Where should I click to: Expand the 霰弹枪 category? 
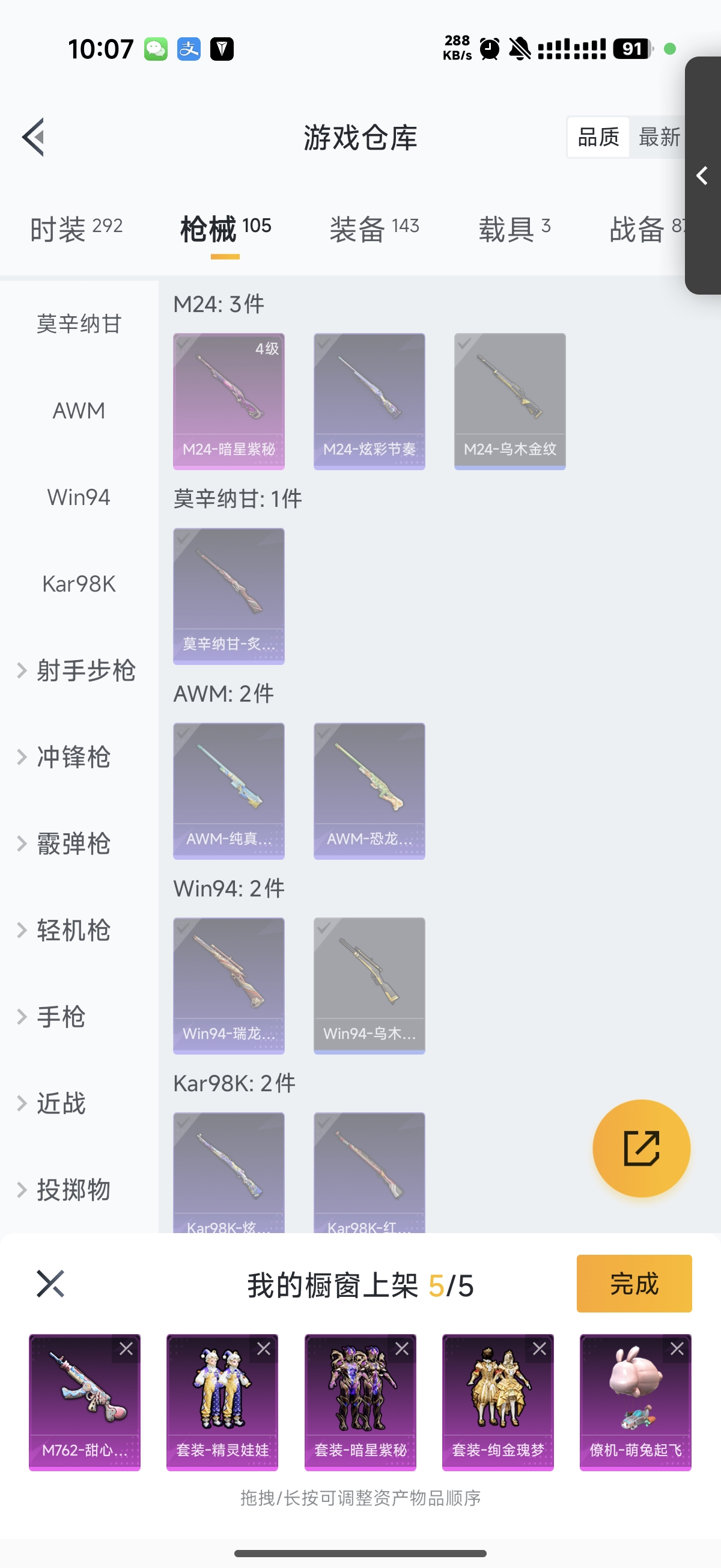click(x=73, y=844)
